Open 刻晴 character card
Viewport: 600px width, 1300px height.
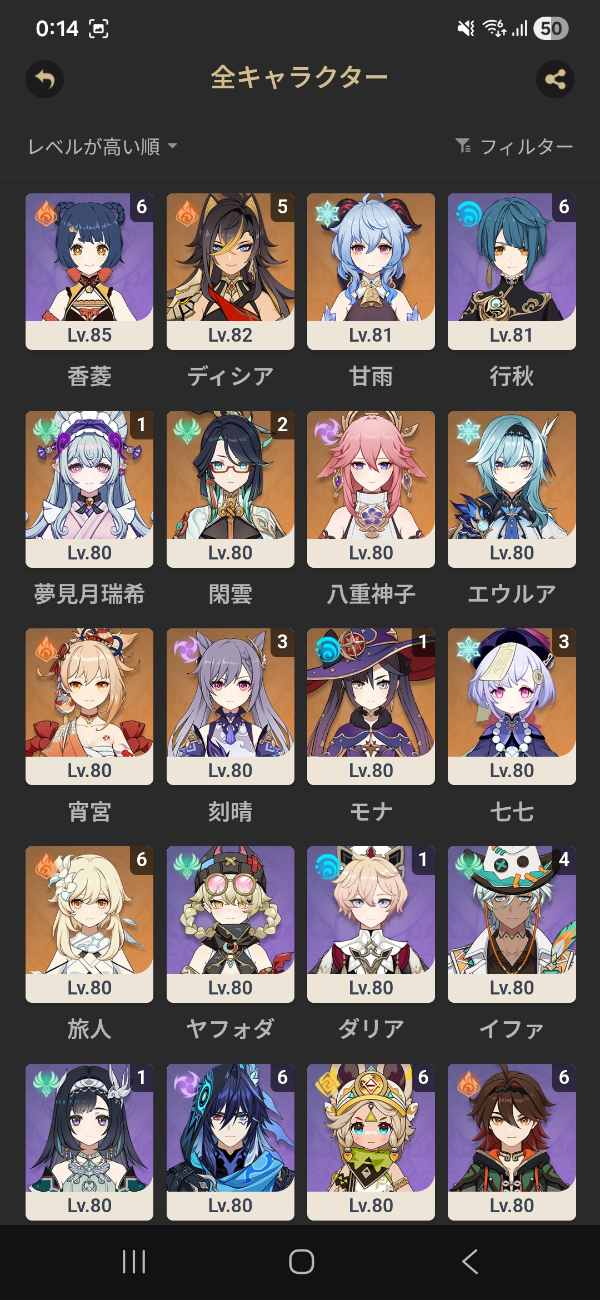coord(230,706)
